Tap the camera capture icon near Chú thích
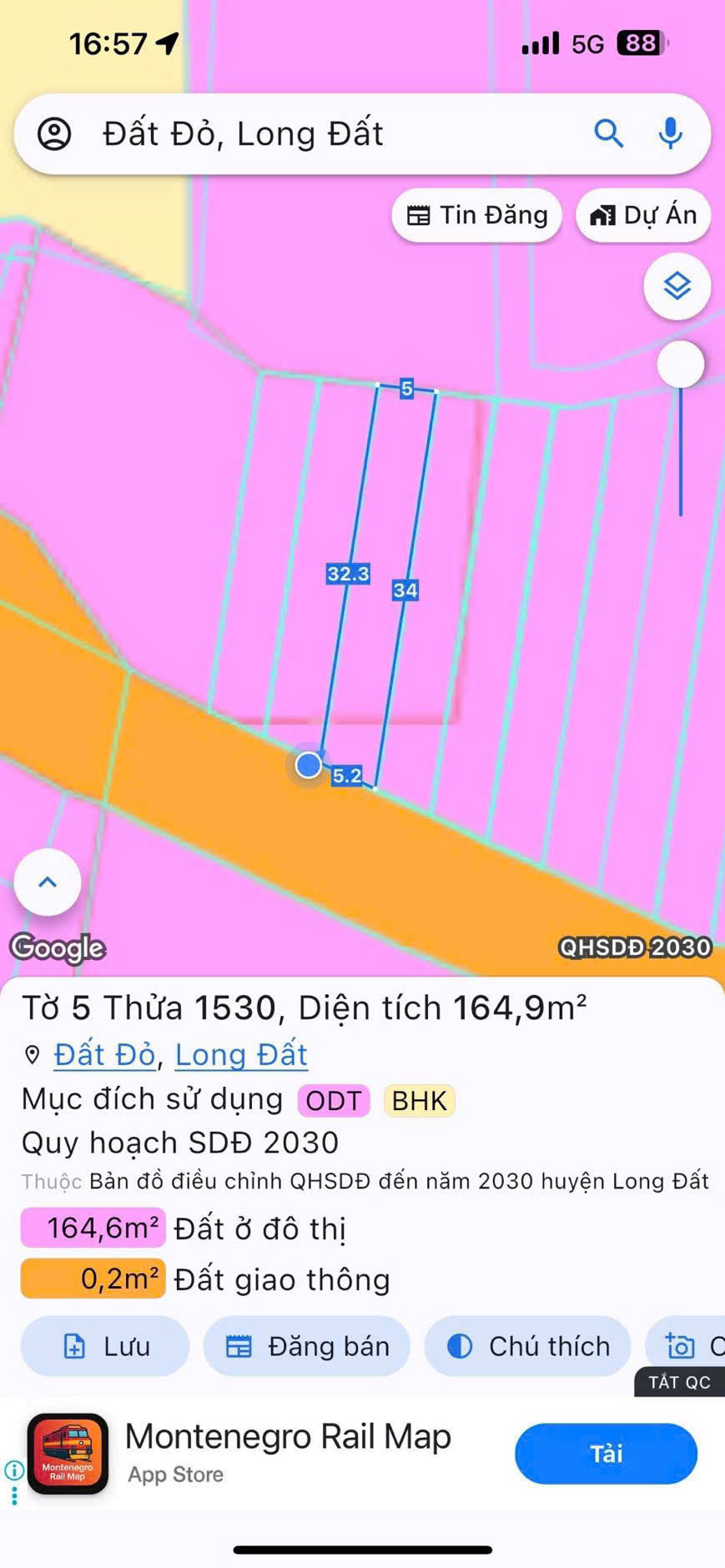This screenshot has height=1568, width=725. pos(682,1345)
